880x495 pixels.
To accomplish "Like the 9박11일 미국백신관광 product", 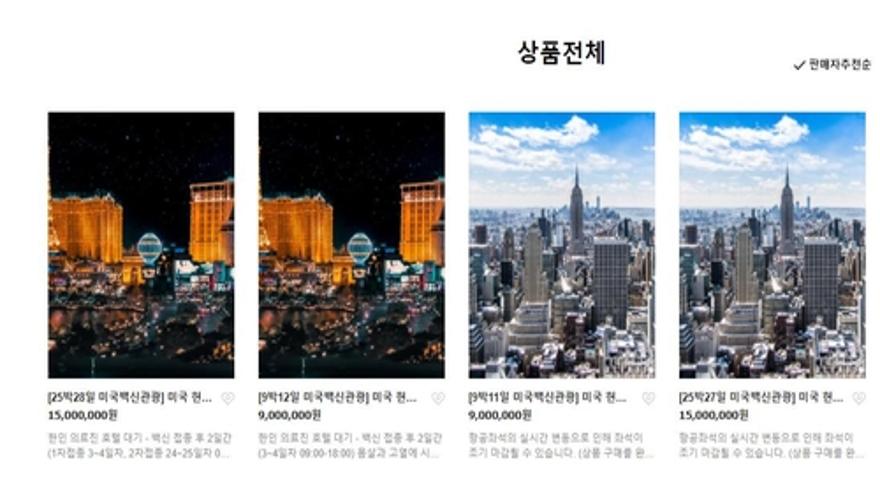I will click(x=648, y=398).
